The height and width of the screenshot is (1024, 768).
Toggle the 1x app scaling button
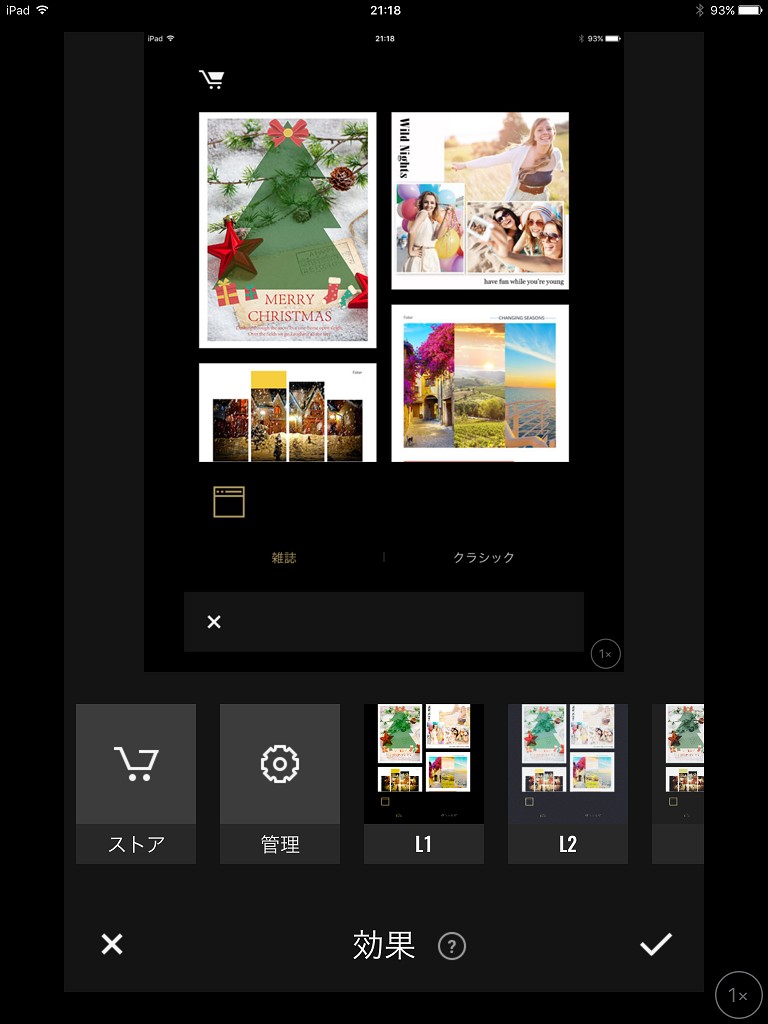[x=740, y=995]
